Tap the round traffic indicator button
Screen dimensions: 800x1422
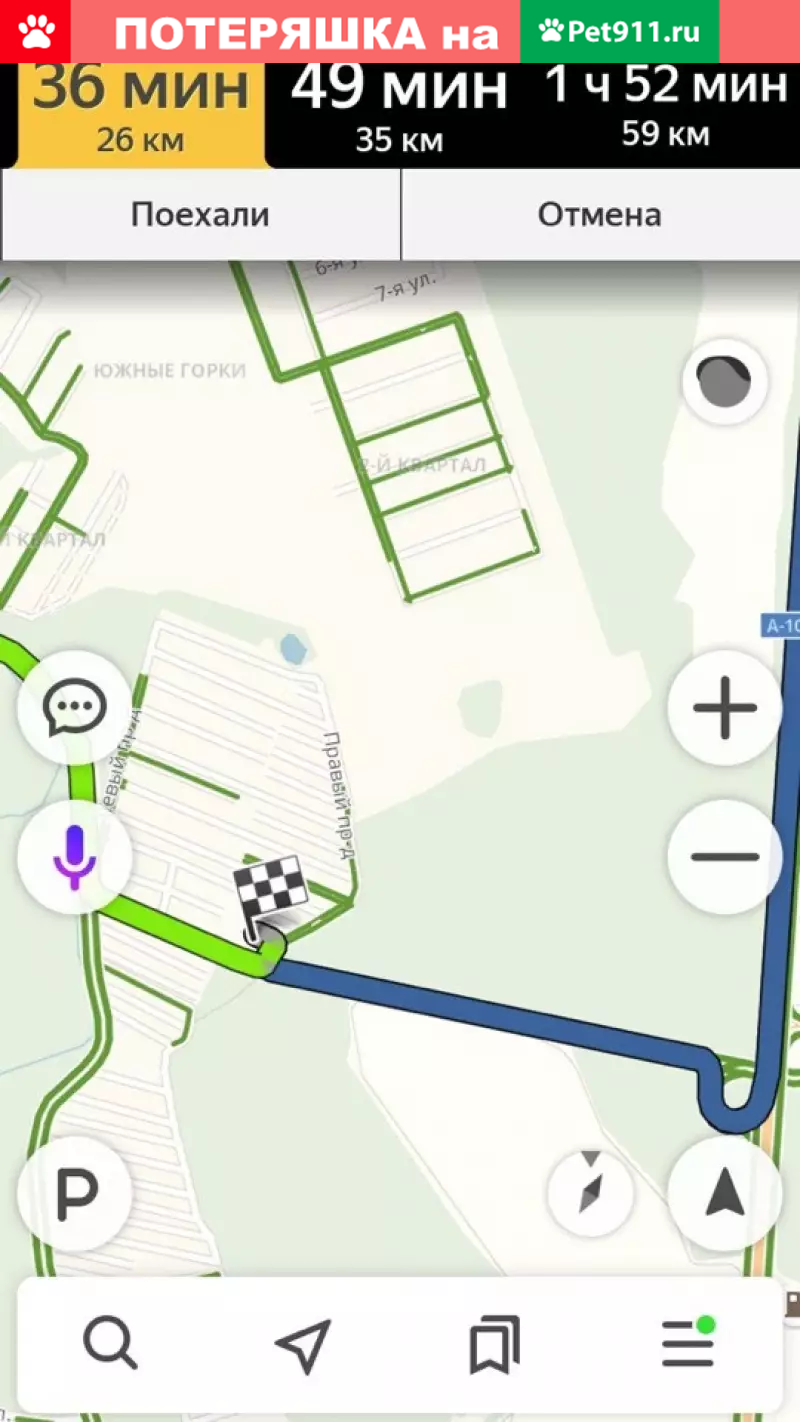(x=725, y=381)
